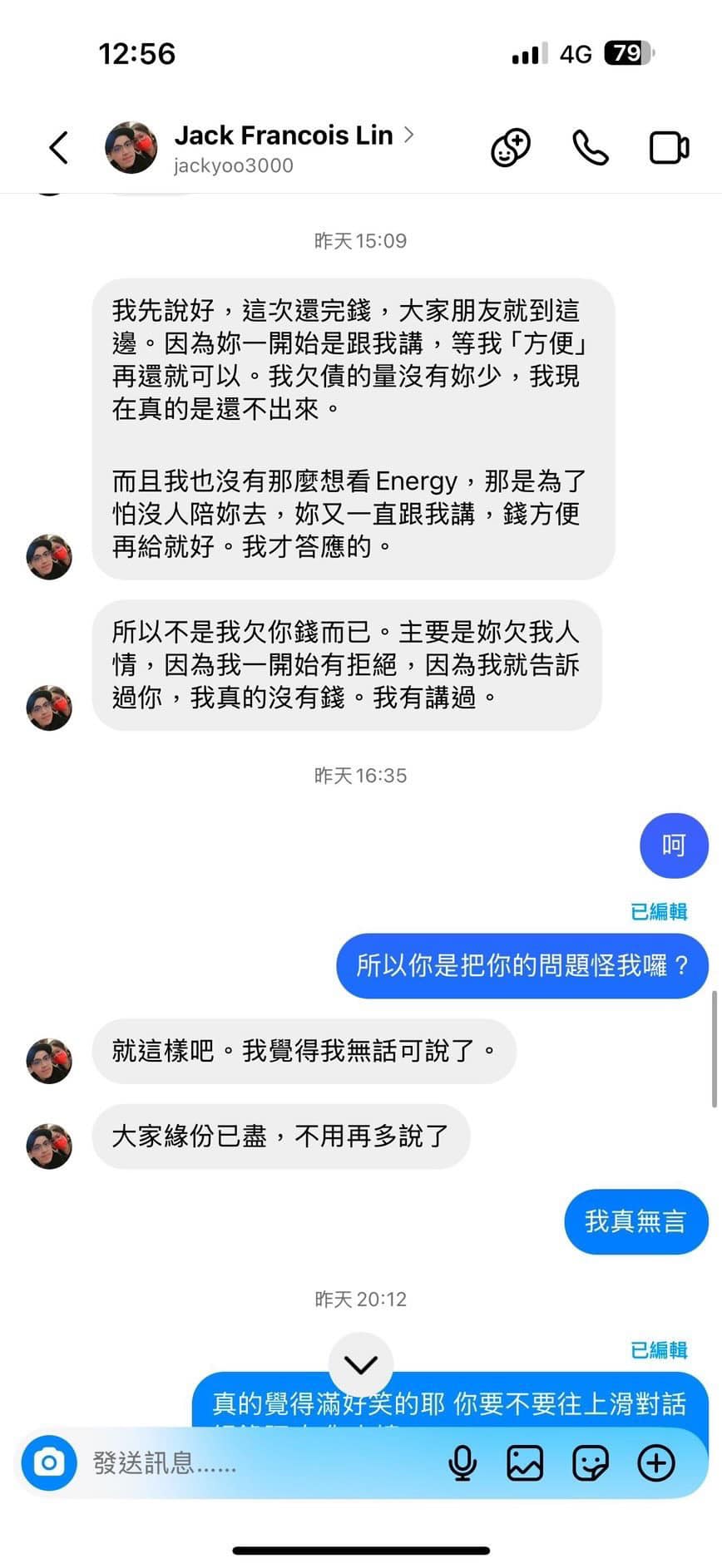Tap the header profile picture of Jack
The width and height of the screenshot is (722, 1568).
[x=131, y=148]
